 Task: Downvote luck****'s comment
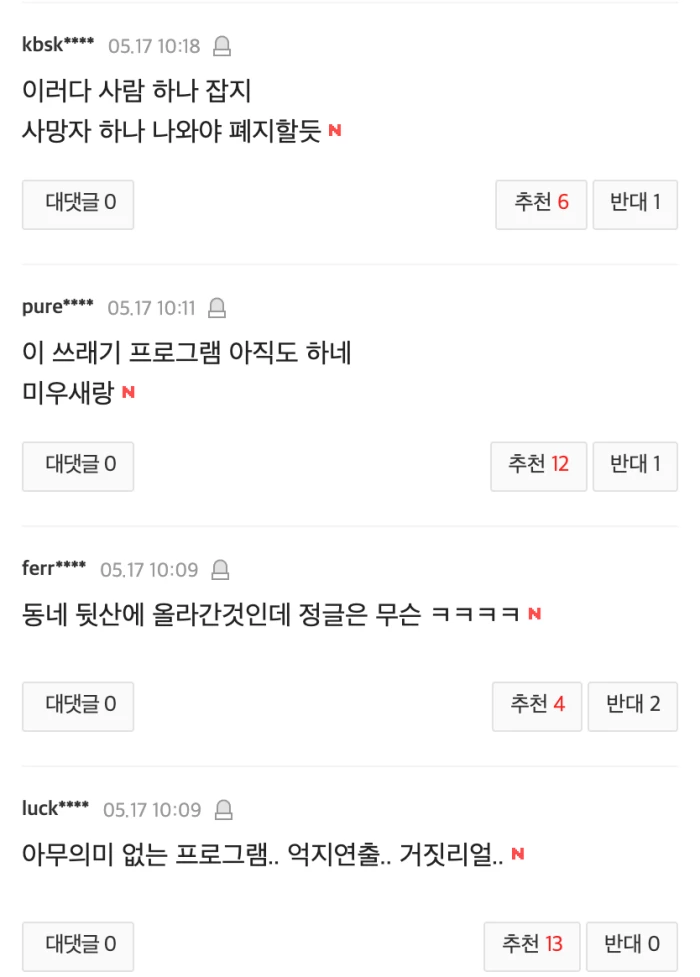coord(632,945)
